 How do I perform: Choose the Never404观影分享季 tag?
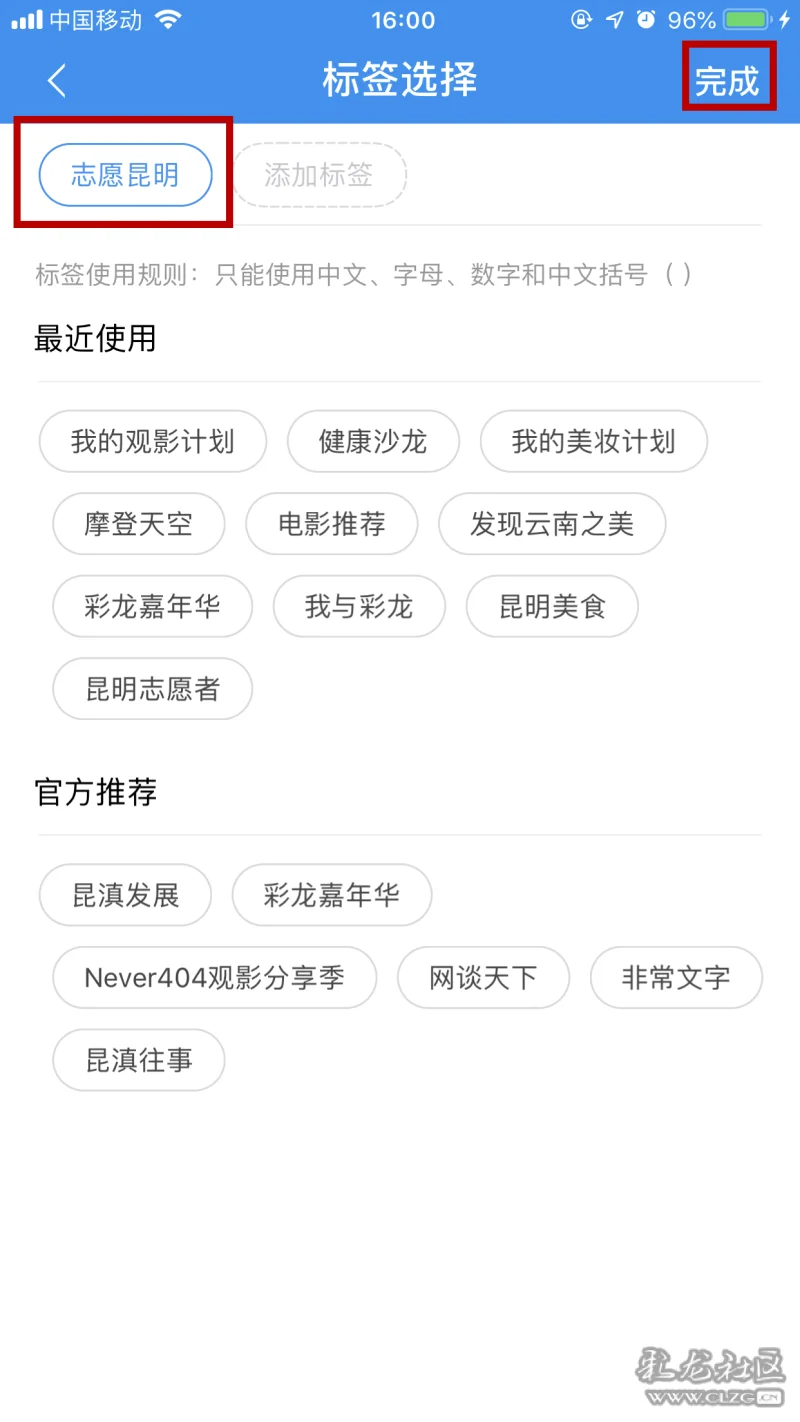pyautogui.click(x=215, y=977)
